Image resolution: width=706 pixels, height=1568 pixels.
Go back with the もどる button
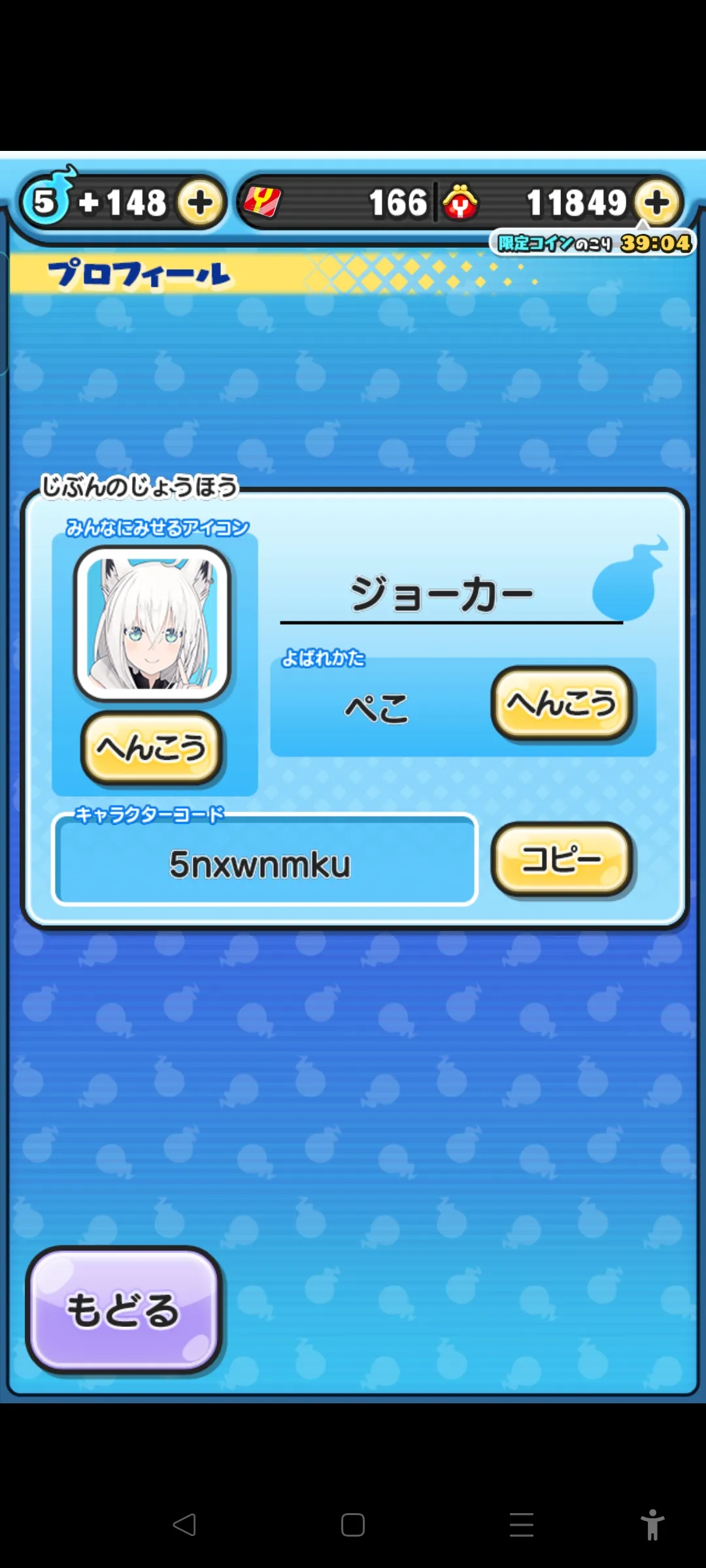[124, 1310]
